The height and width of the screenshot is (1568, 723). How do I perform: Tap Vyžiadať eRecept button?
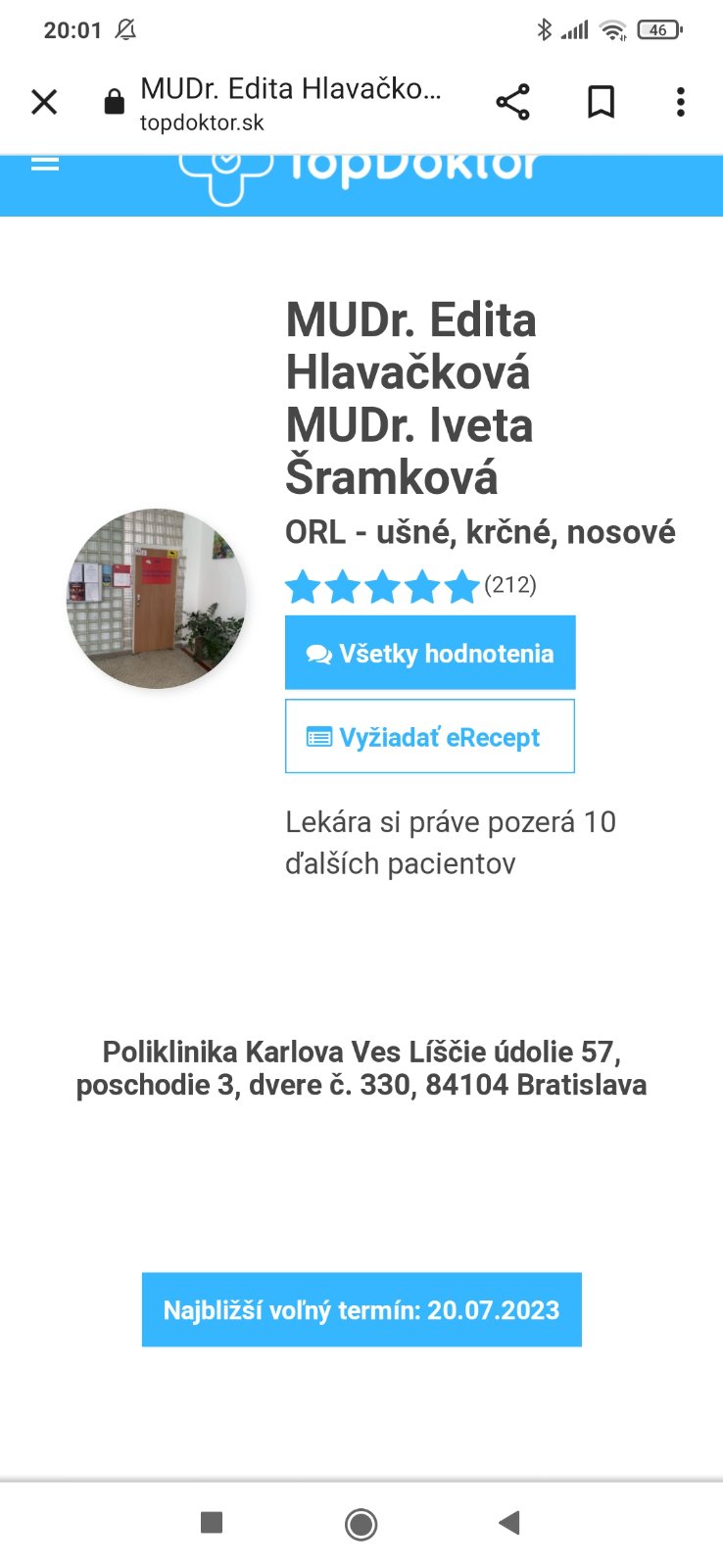tap(430, 737)
